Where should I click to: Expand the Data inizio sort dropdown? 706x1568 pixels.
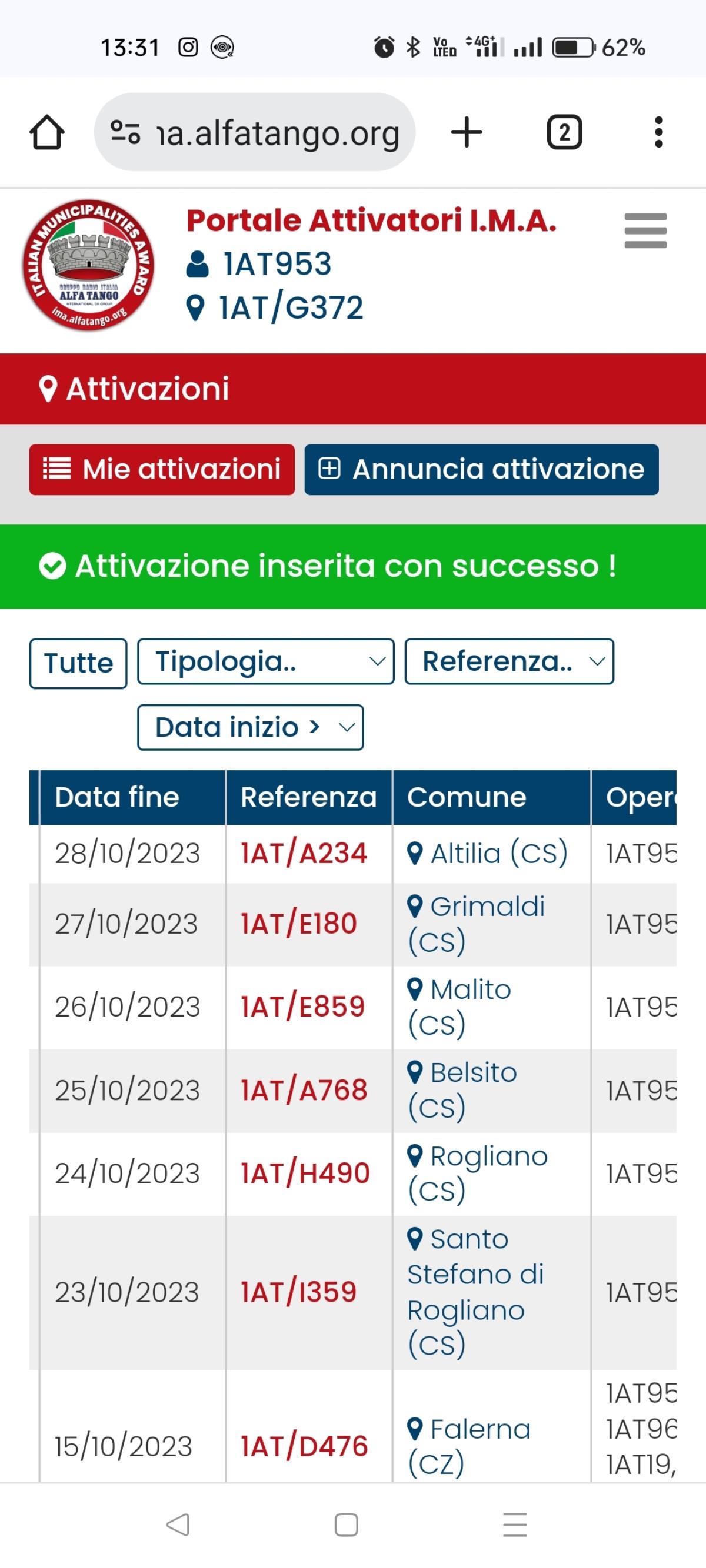coord(251,727)
